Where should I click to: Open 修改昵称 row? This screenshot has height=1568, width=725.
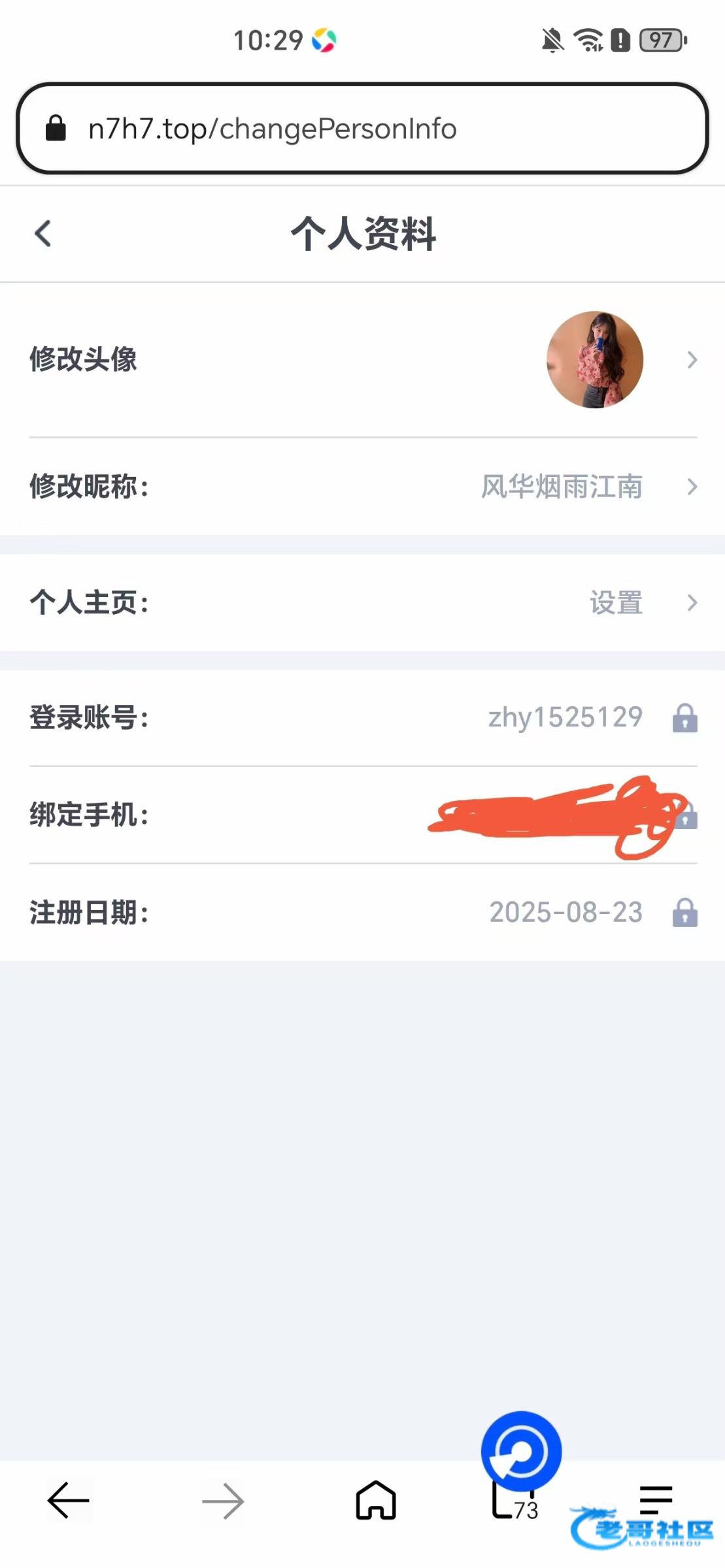click(x=363, y=487)
